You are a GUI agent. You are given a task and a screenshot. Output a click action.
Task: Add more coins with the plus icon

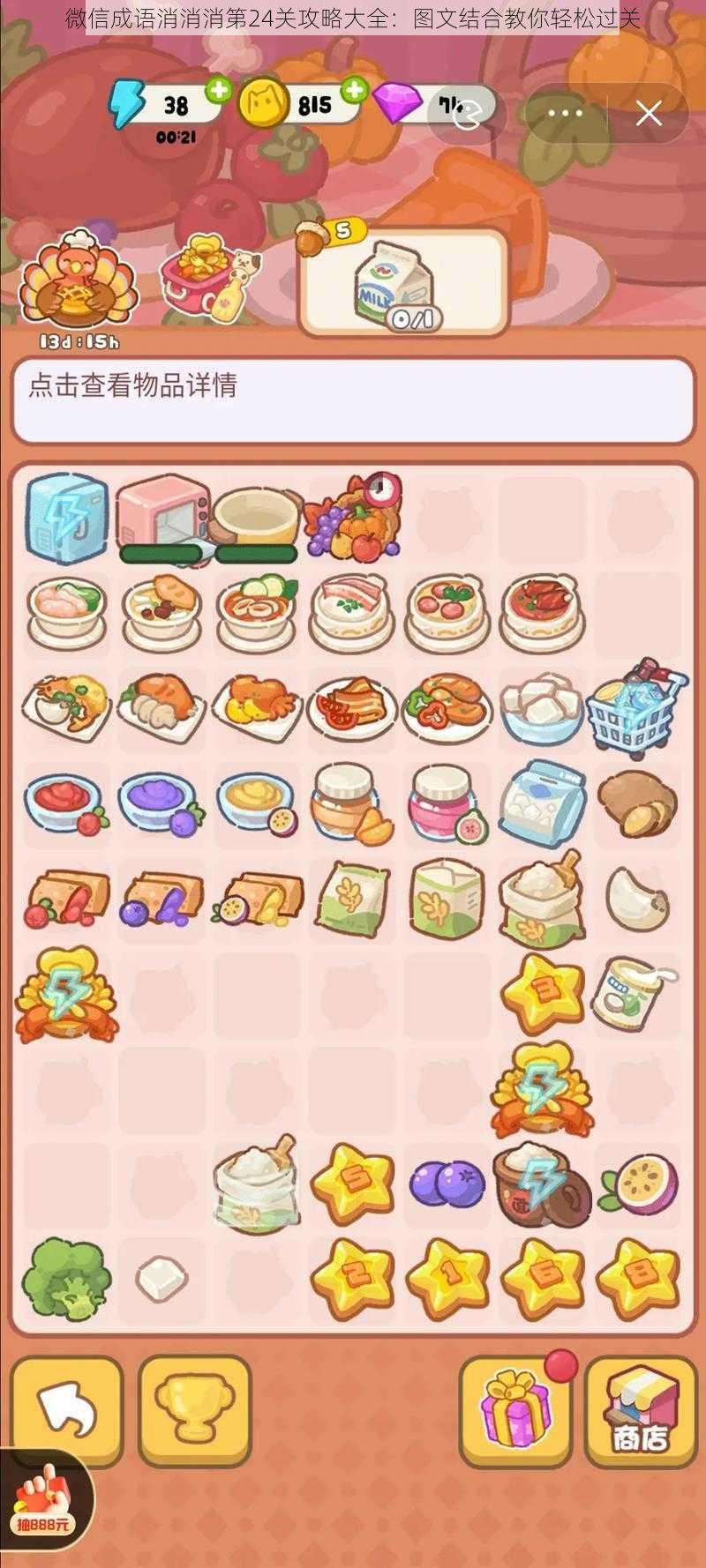pos(353,89)
